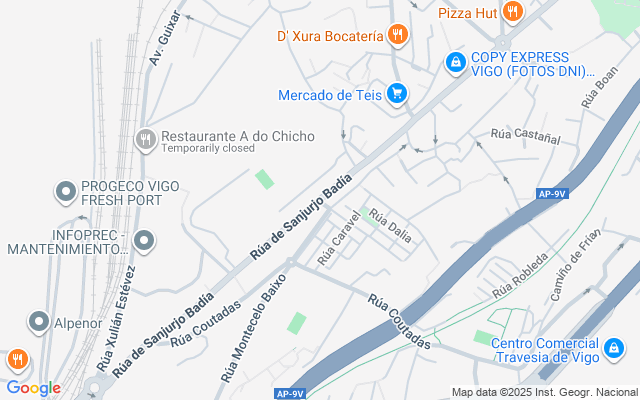Open the Mercado de Teis marker
The height and width of the screenshot is (400, 640).
(x=397, y=94)
